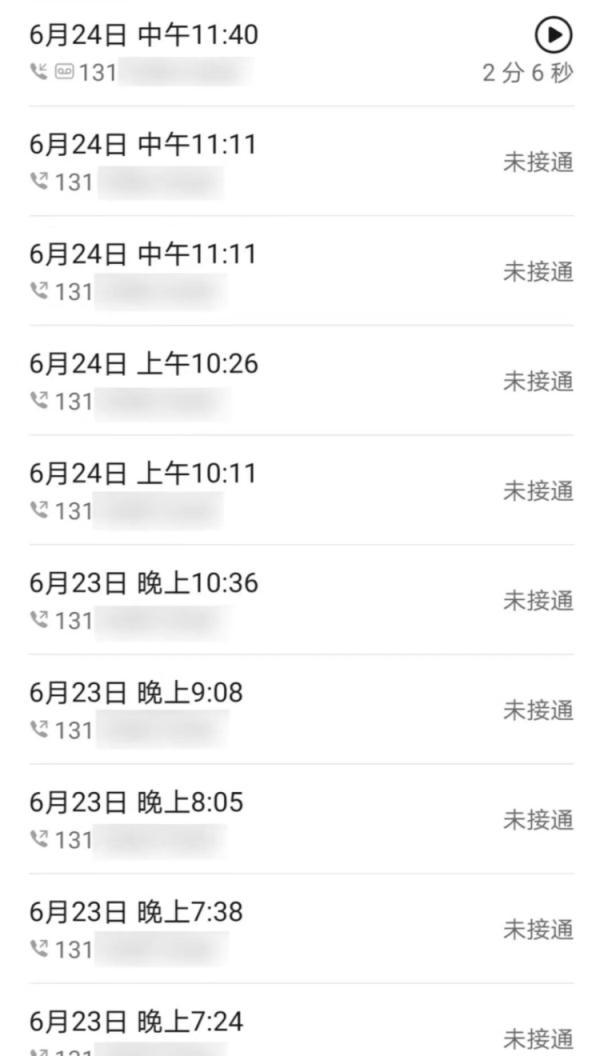
Task: Open the 6月23日 晚上10:36 call entry
Action: 300,600
